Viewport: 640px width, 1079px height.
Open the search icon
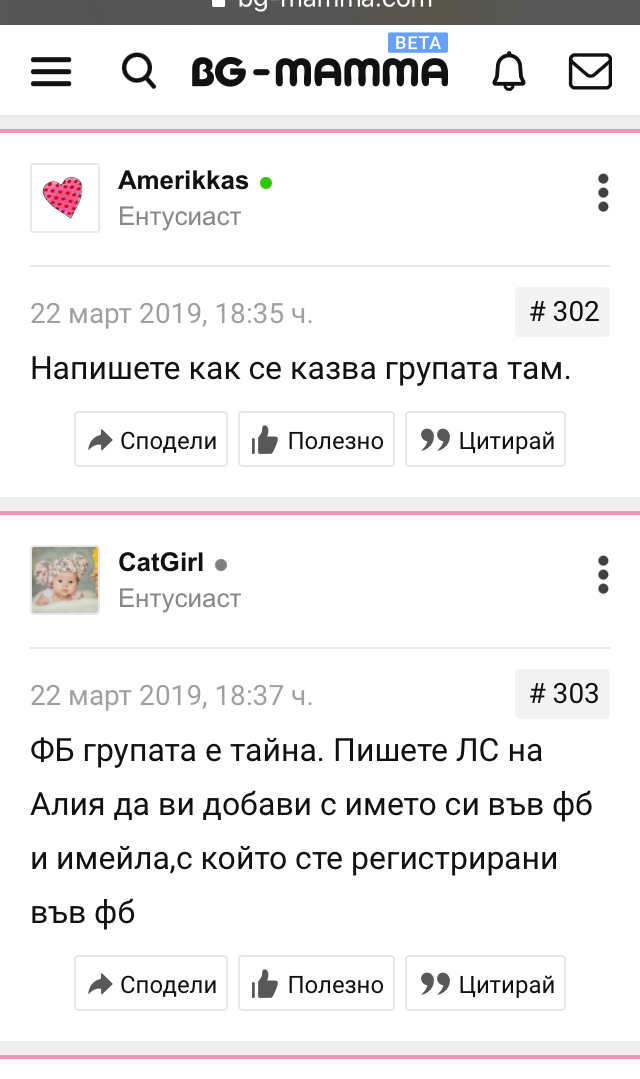coord(138,71)
